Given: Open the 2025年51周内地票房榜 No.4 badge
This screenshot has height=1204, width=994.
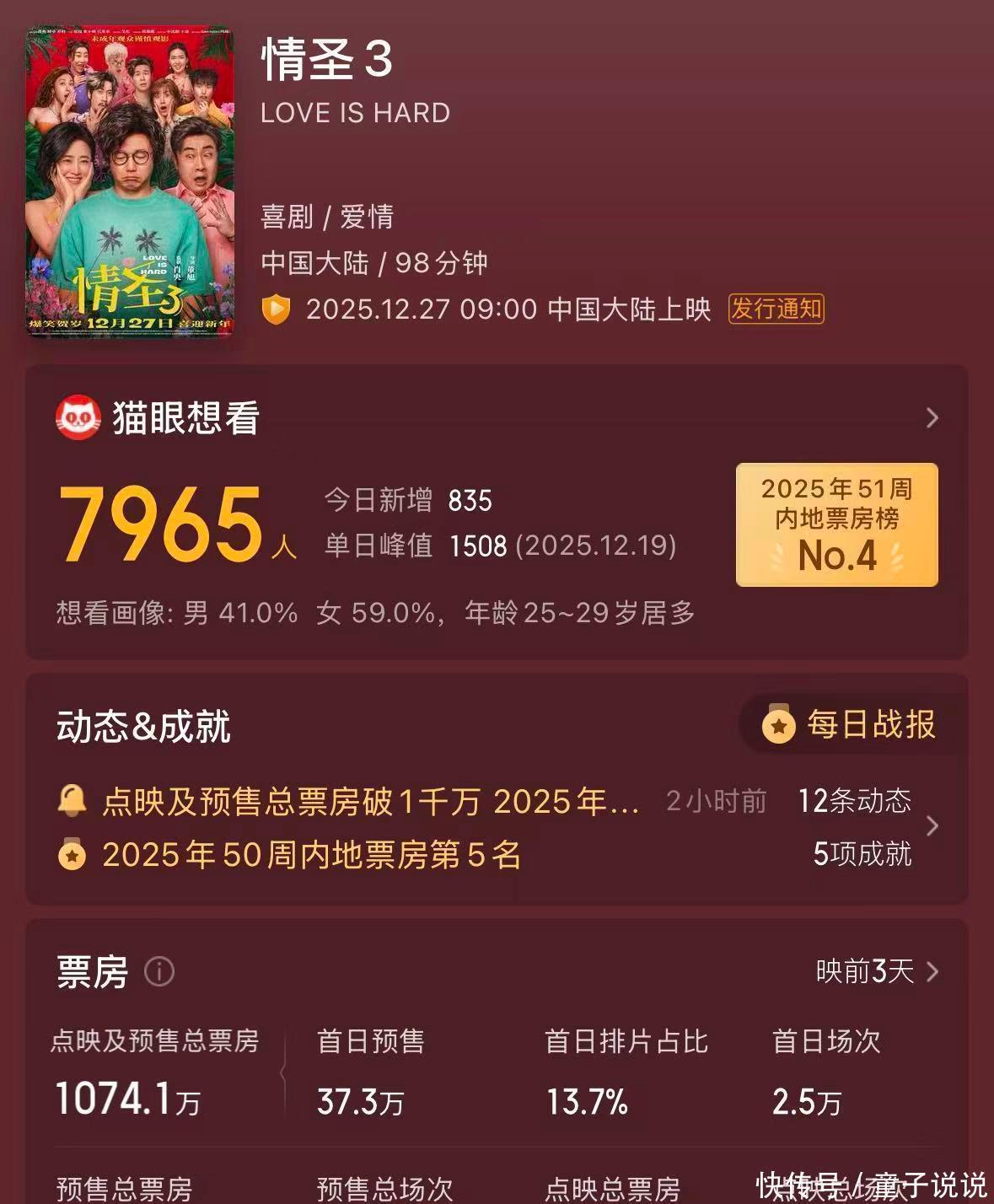Looking at the screenshot, I should coord(836,524).
